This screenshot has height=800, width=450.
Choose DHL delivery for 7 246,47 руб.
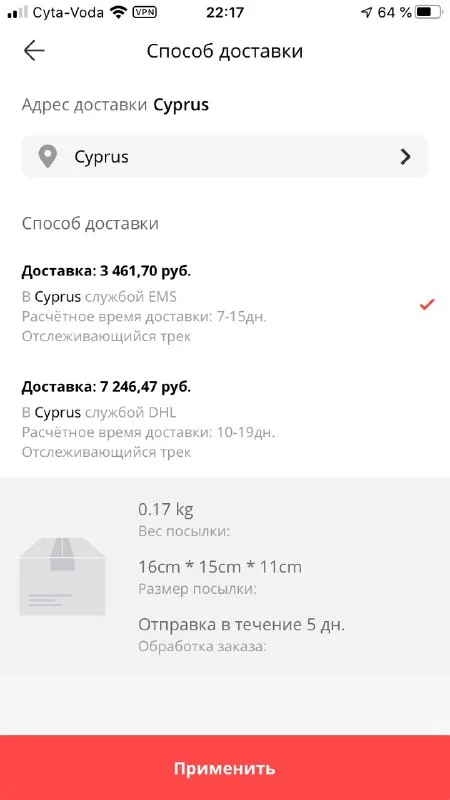click(x=224, y=419)
